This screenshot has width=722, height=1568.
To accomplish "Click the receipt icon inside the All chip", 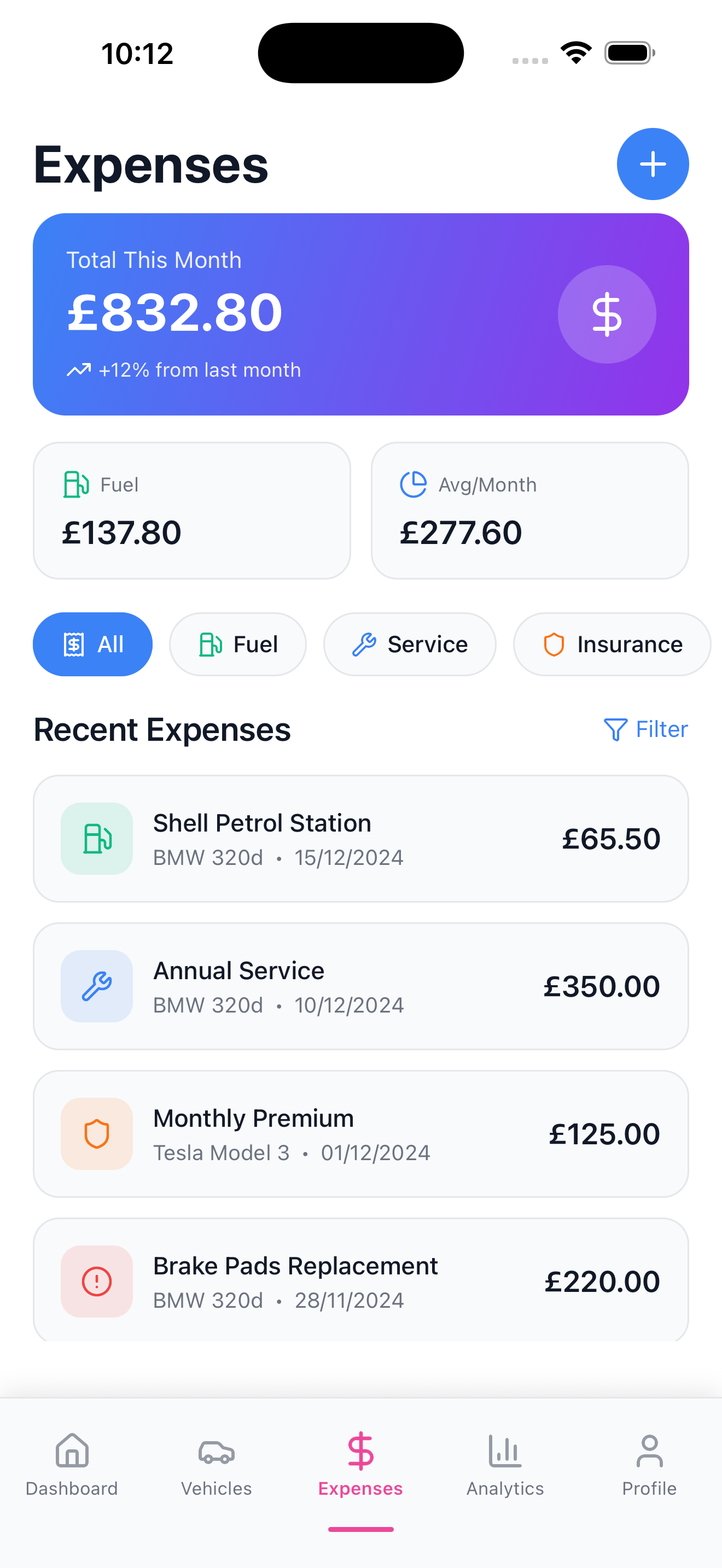I will coord(74,643).
